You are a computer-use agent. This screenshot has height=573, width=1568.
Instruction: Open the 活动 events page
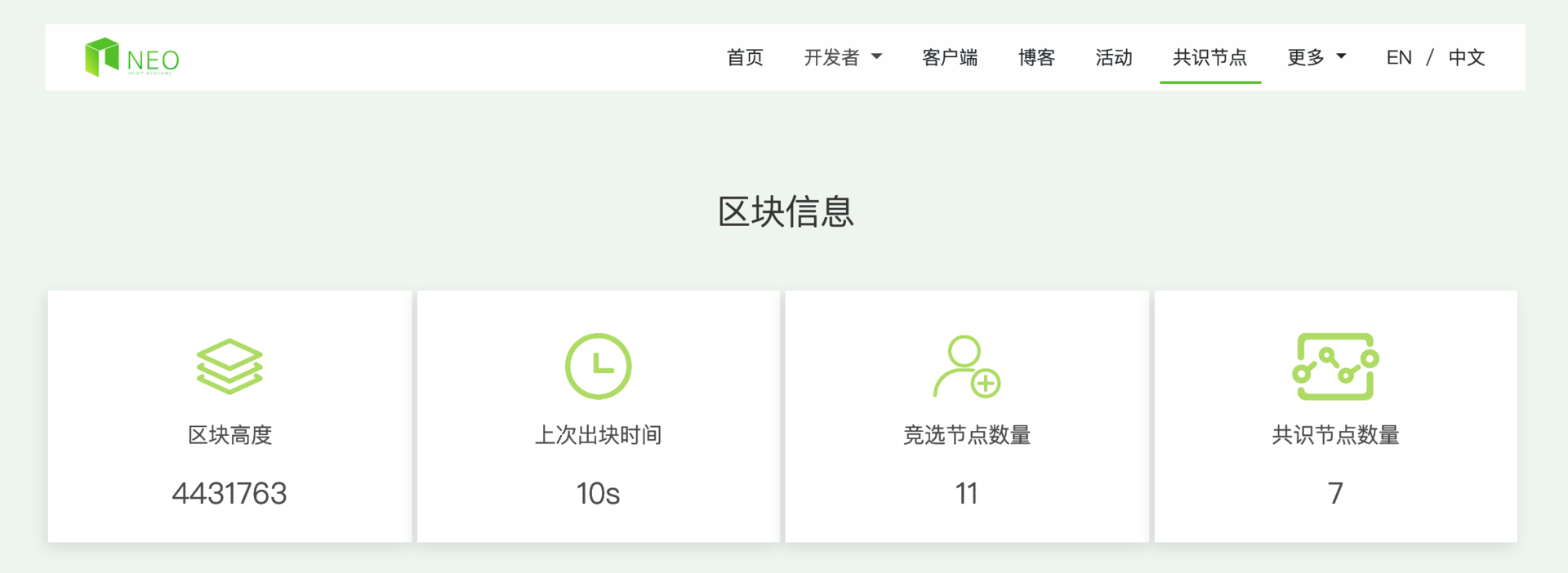click(1113, 58)
